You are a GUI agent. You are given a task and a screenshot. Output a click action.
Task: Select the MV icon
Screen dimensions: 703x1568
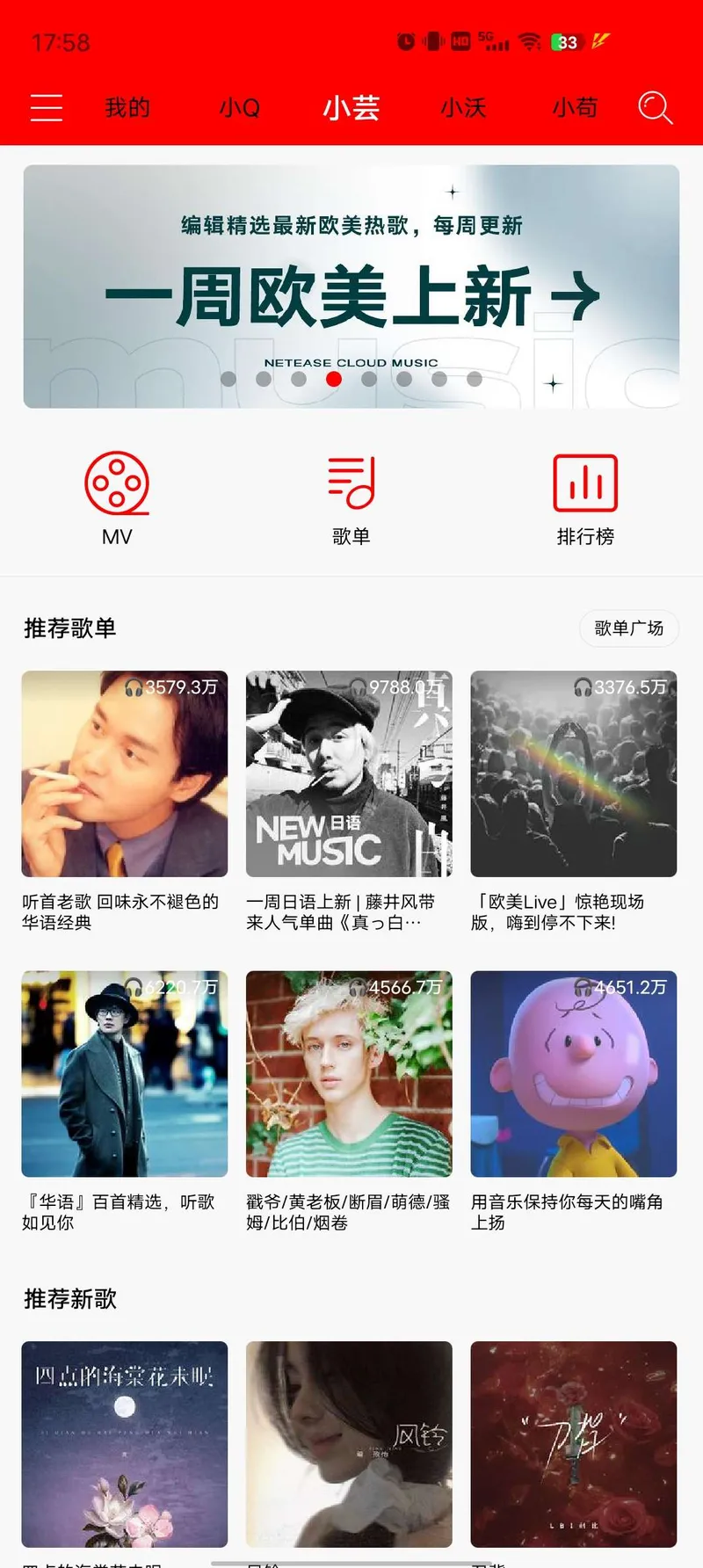(118, 483)
